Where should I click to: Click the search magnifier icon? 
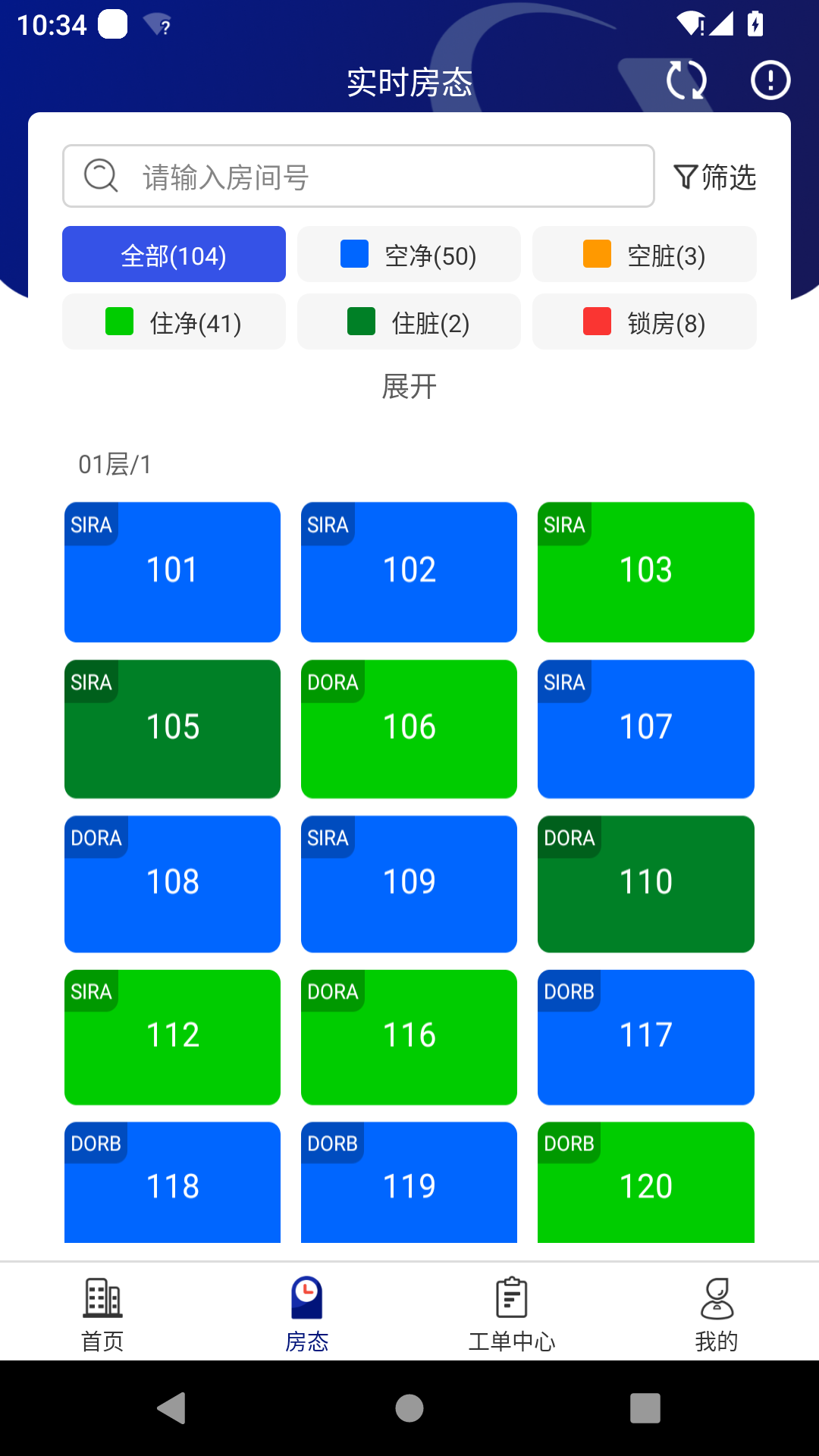[x=99, y=175]
